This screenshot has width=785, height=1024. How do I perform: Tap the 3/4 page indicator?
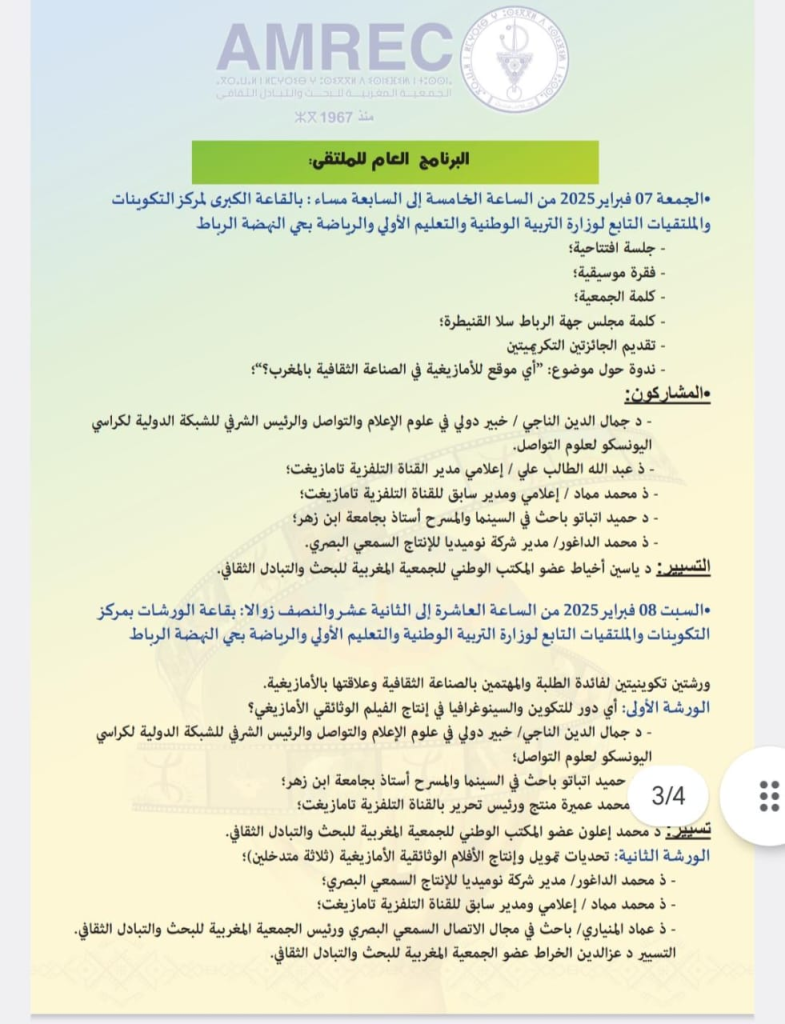click(x=668, y=796)
